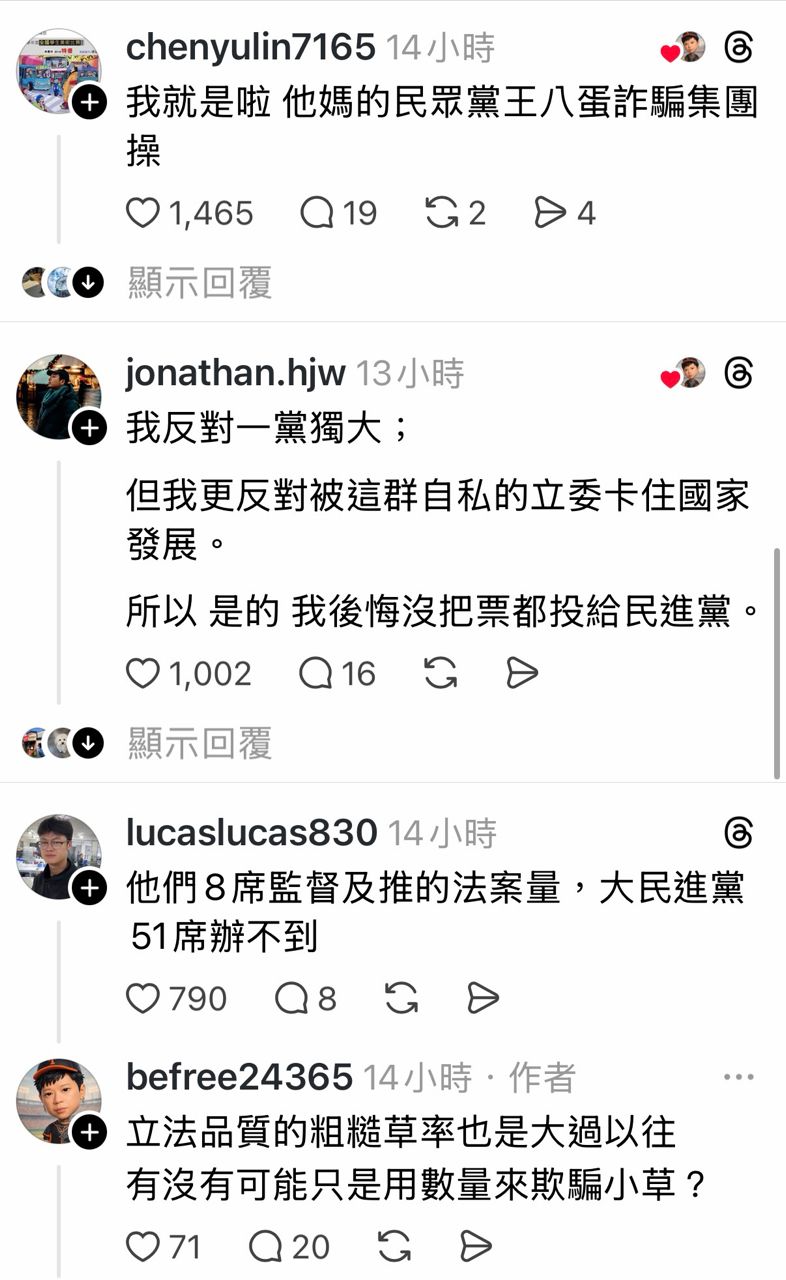Like chenyulin7165's comment
Viewport: 786px width, 1280px height.
tap(143, 213)
